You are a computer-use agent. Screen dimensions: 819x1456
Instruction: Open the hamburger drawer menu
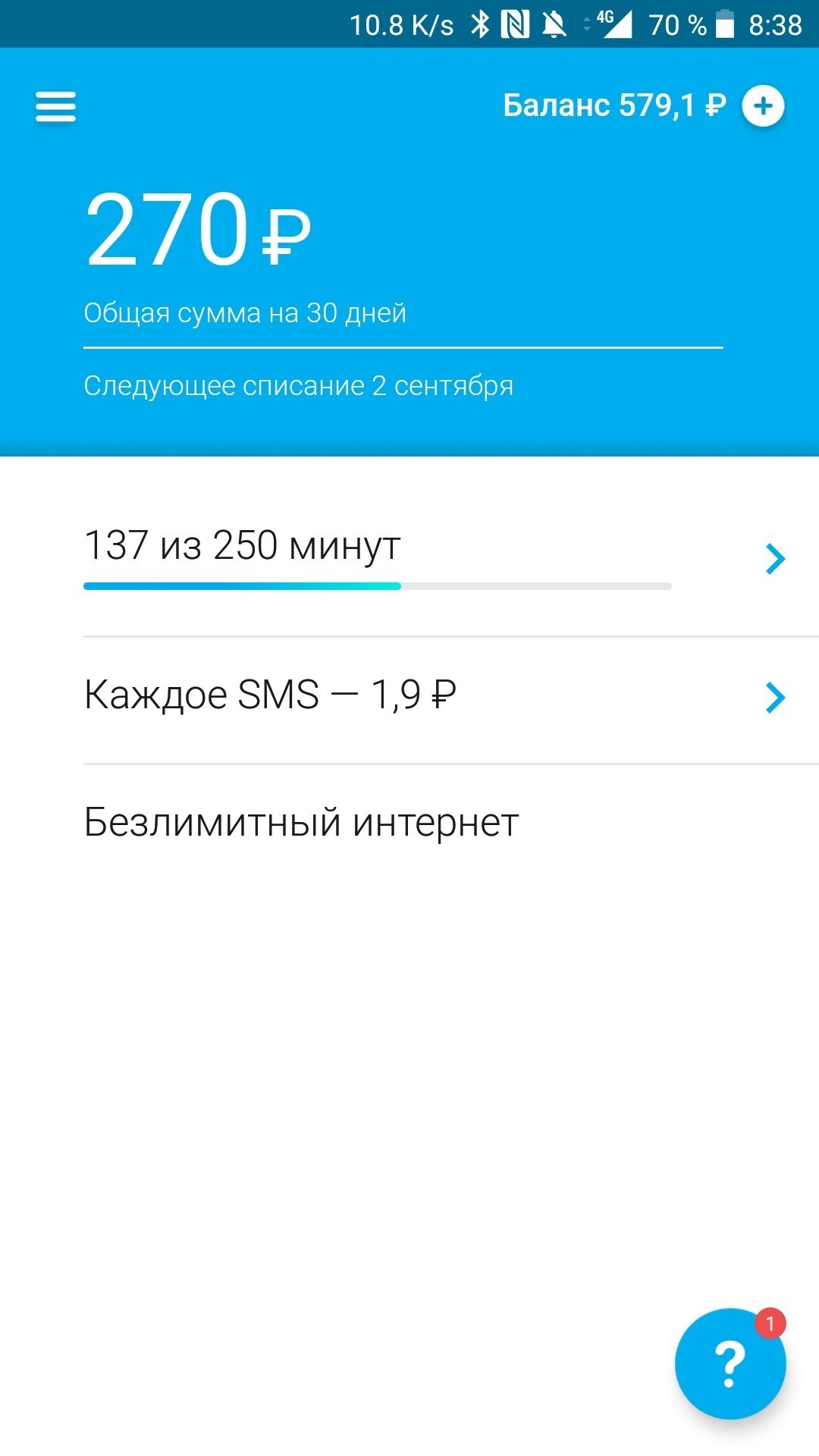click(x=55, y=106)
